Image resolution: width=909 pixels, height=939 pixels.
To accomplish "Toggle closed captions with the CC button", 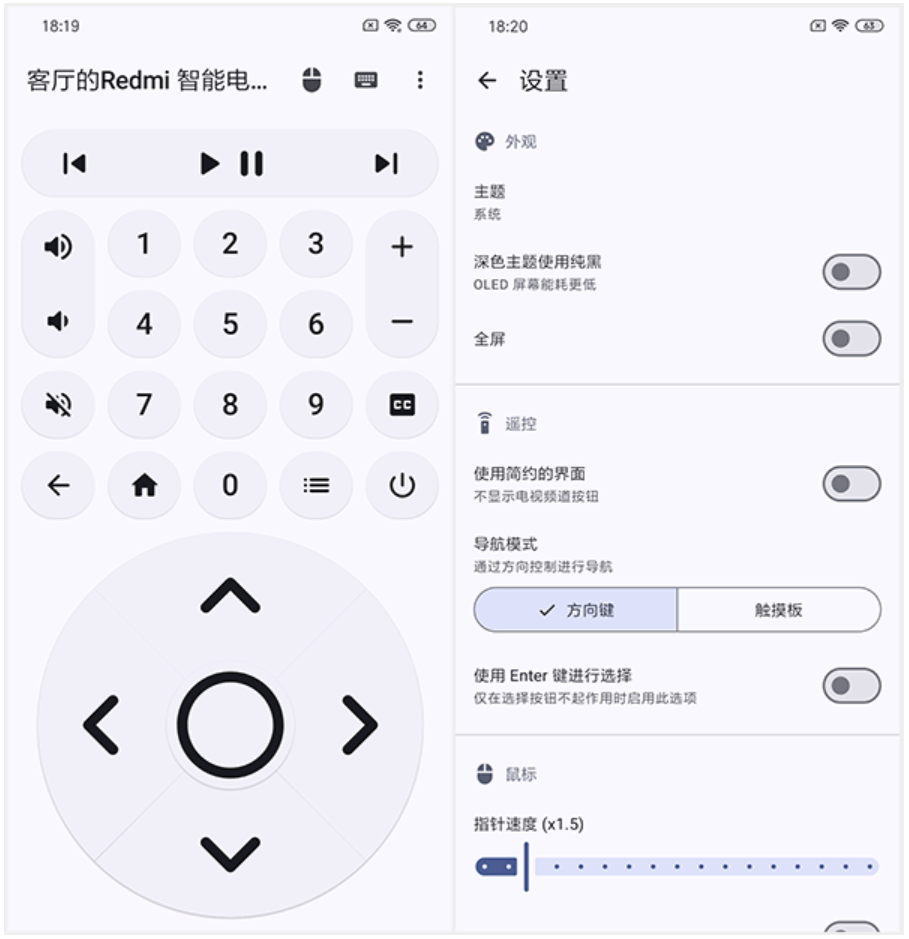I will (402, 404).
